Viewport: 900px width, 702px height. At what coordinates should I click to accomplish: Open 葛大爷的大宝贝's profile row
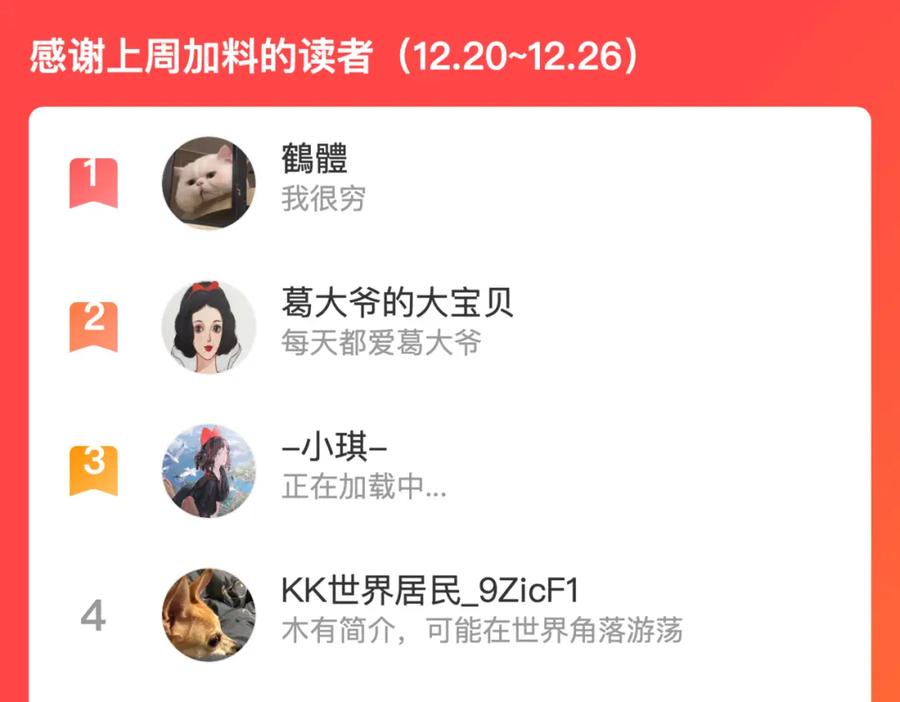[450, 327]
